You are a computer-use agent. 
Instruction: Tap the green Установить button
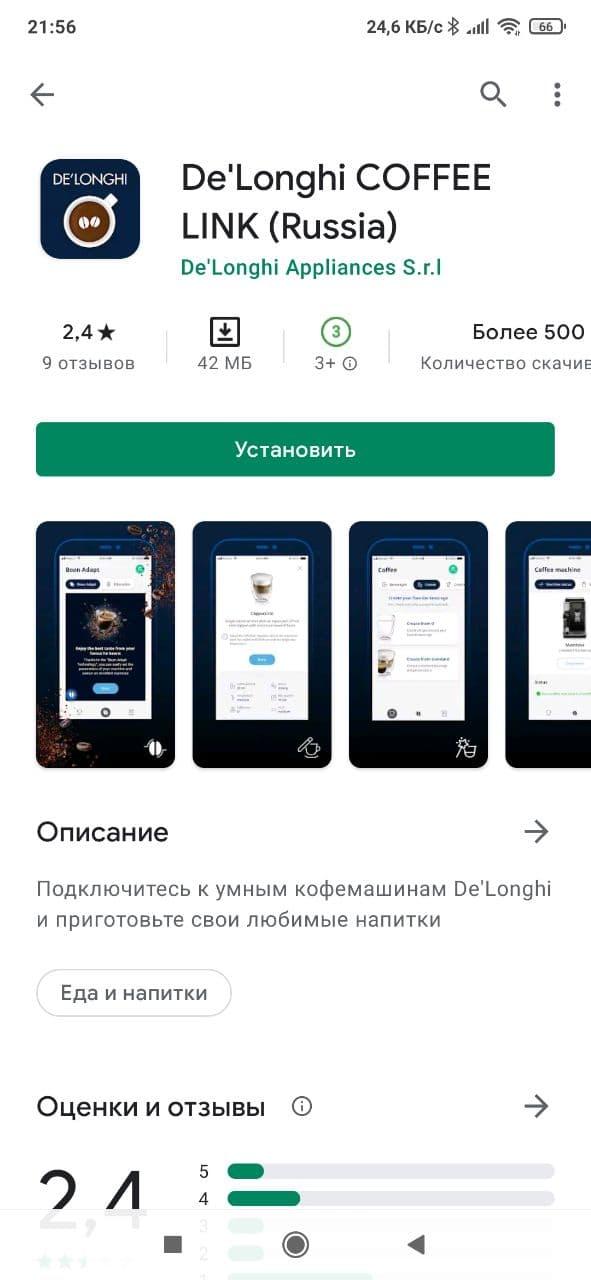point(295,449)
